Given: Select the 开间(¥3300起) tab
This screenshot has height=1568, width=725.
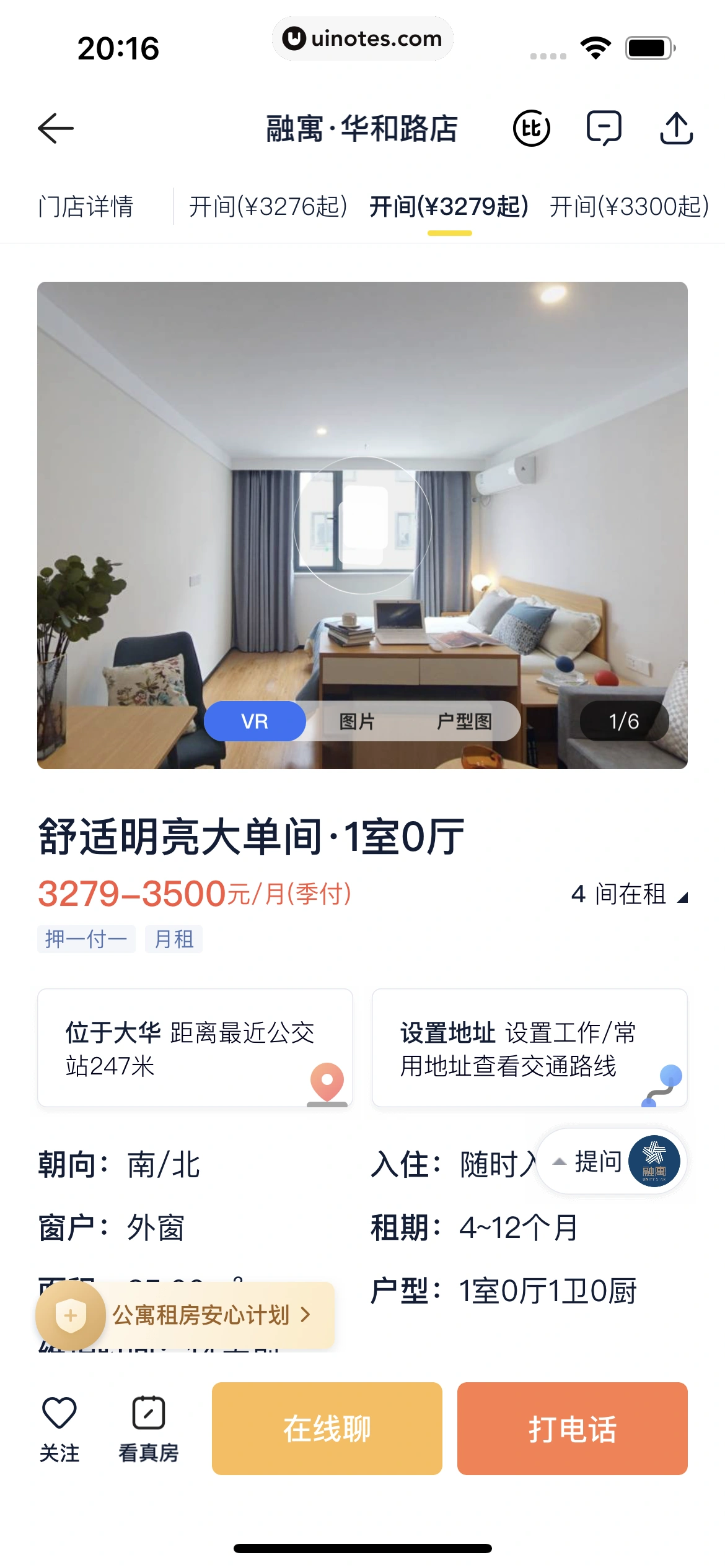Looking at the screenshot, I should [629, 207].
